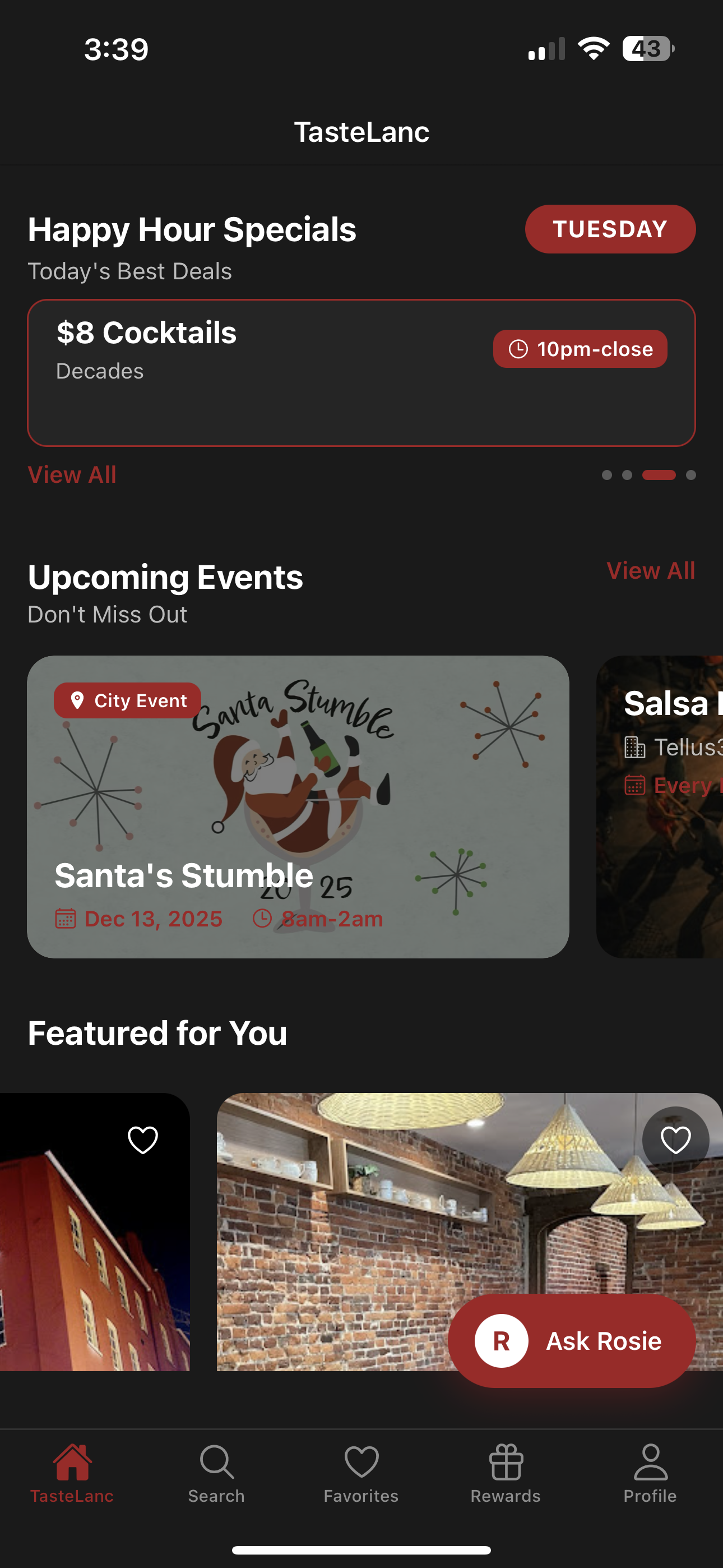723x1568 pixels.
Task: Favorite the brick wall restaurant card
Action: point(675,1140)
